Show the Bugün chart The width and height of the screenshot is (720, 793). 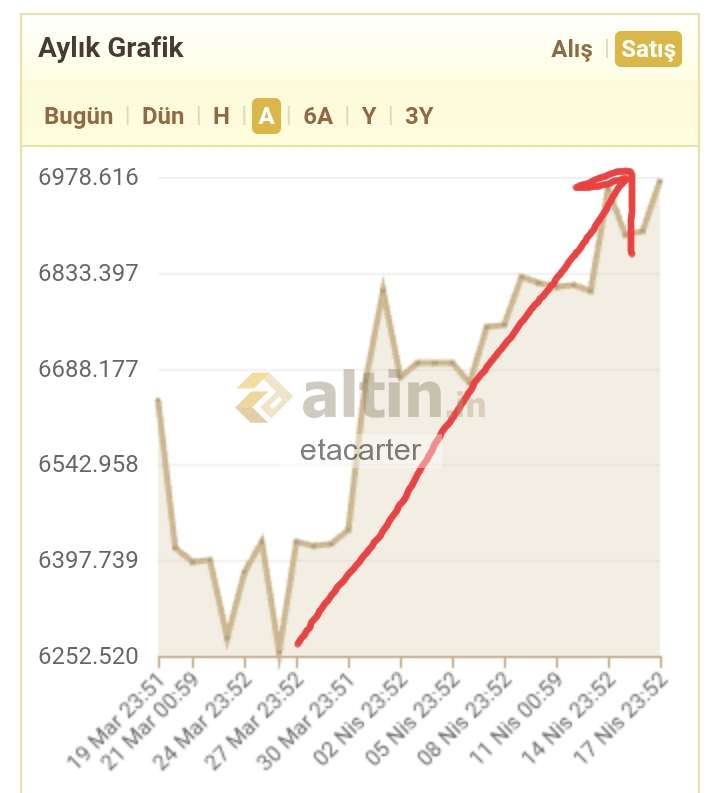(x=78, y=116)
